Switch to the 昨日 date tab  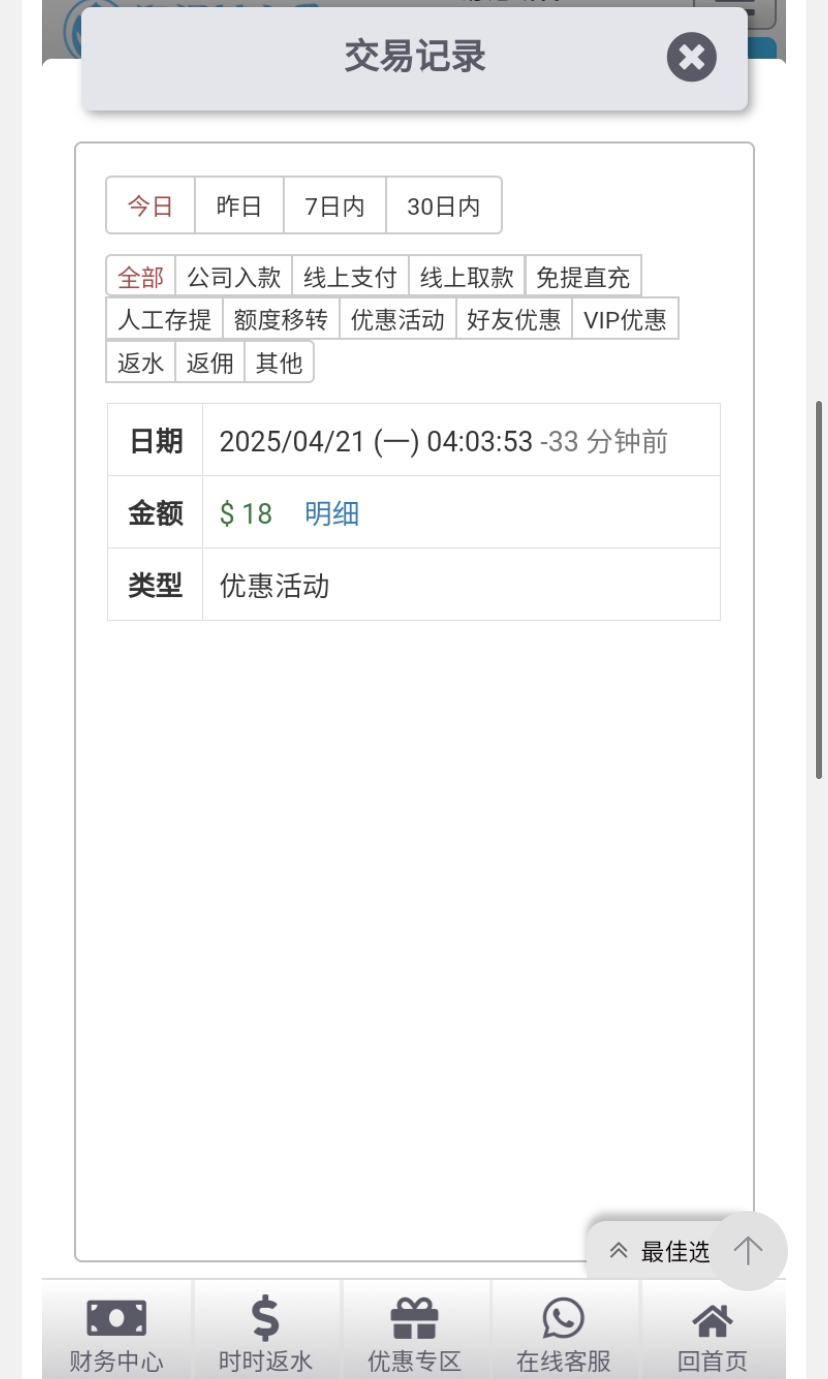click(x=239, y=206)
